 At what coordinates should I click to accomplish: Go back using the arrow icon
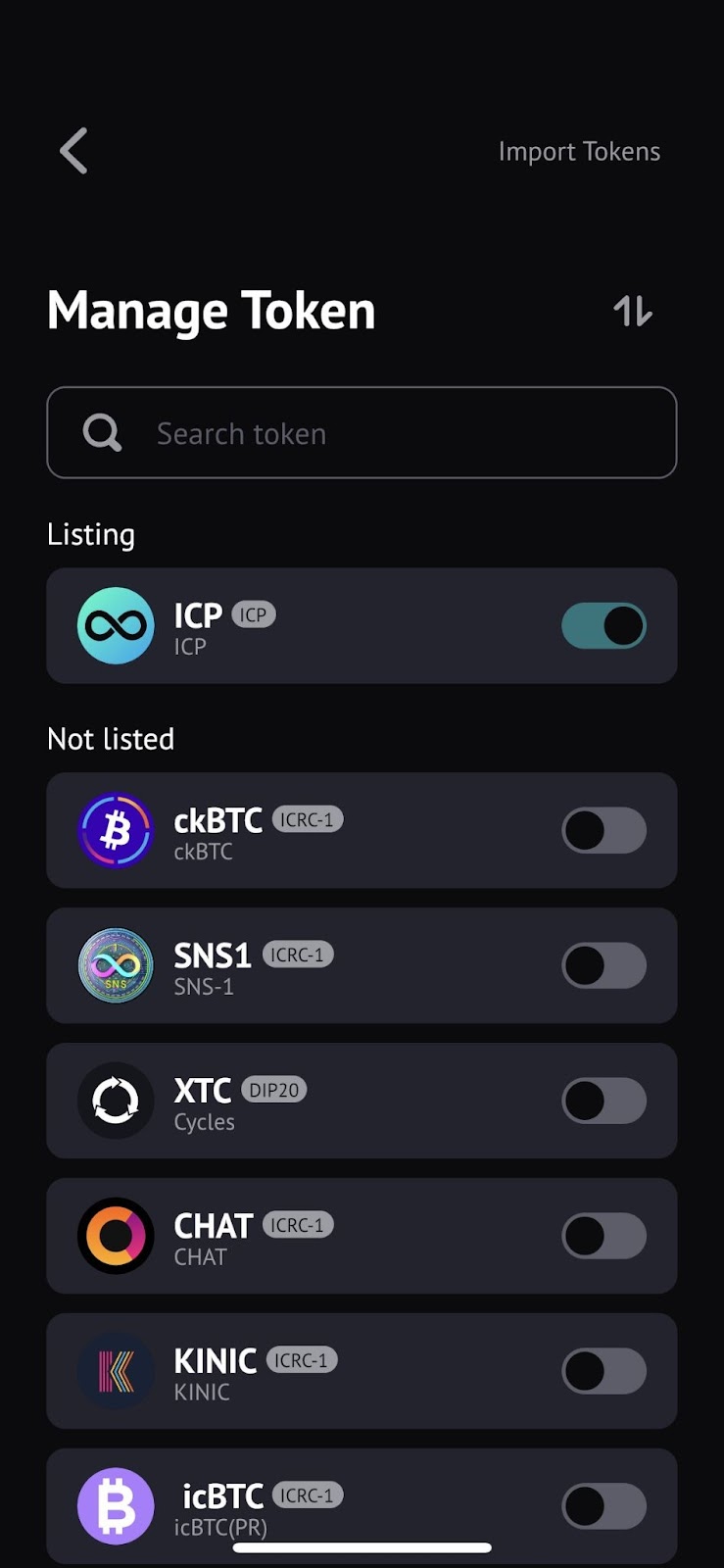pyautogui.click(x=74, y=151)
